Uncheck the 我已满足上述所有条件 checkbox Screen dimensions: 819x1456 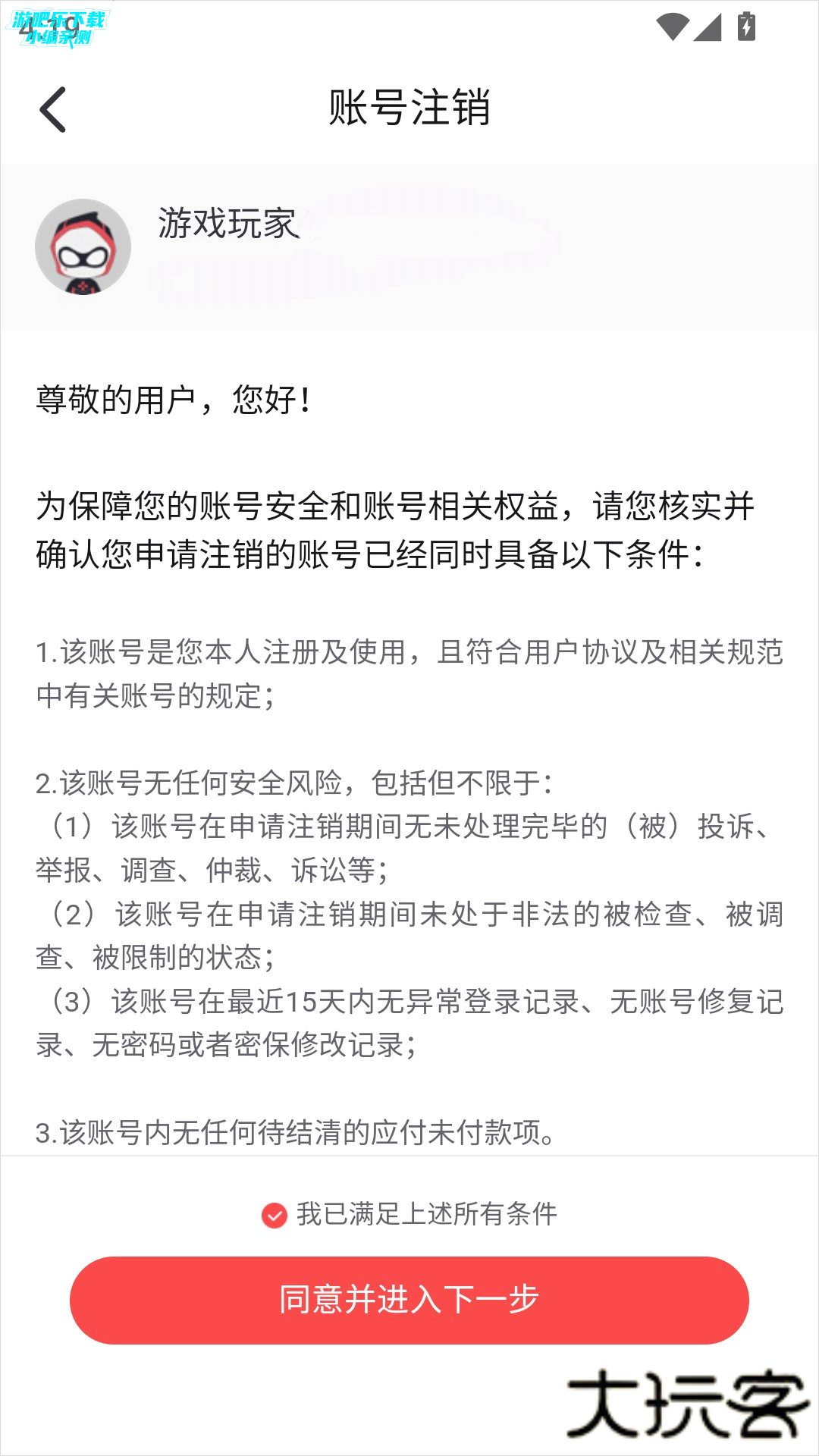click(274, 1216)
